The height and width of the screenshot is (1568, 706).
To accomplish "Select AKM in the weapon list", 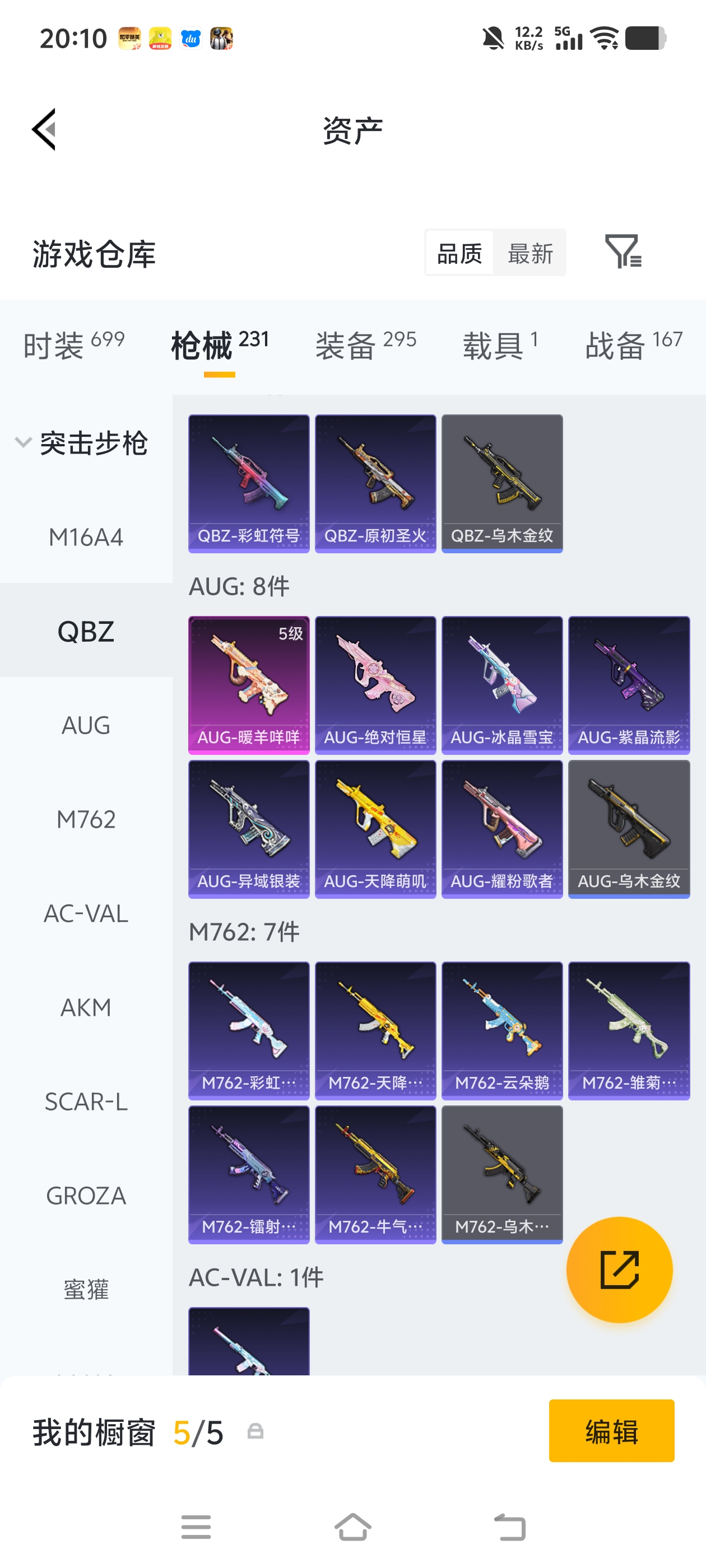I will (86, 1007).
